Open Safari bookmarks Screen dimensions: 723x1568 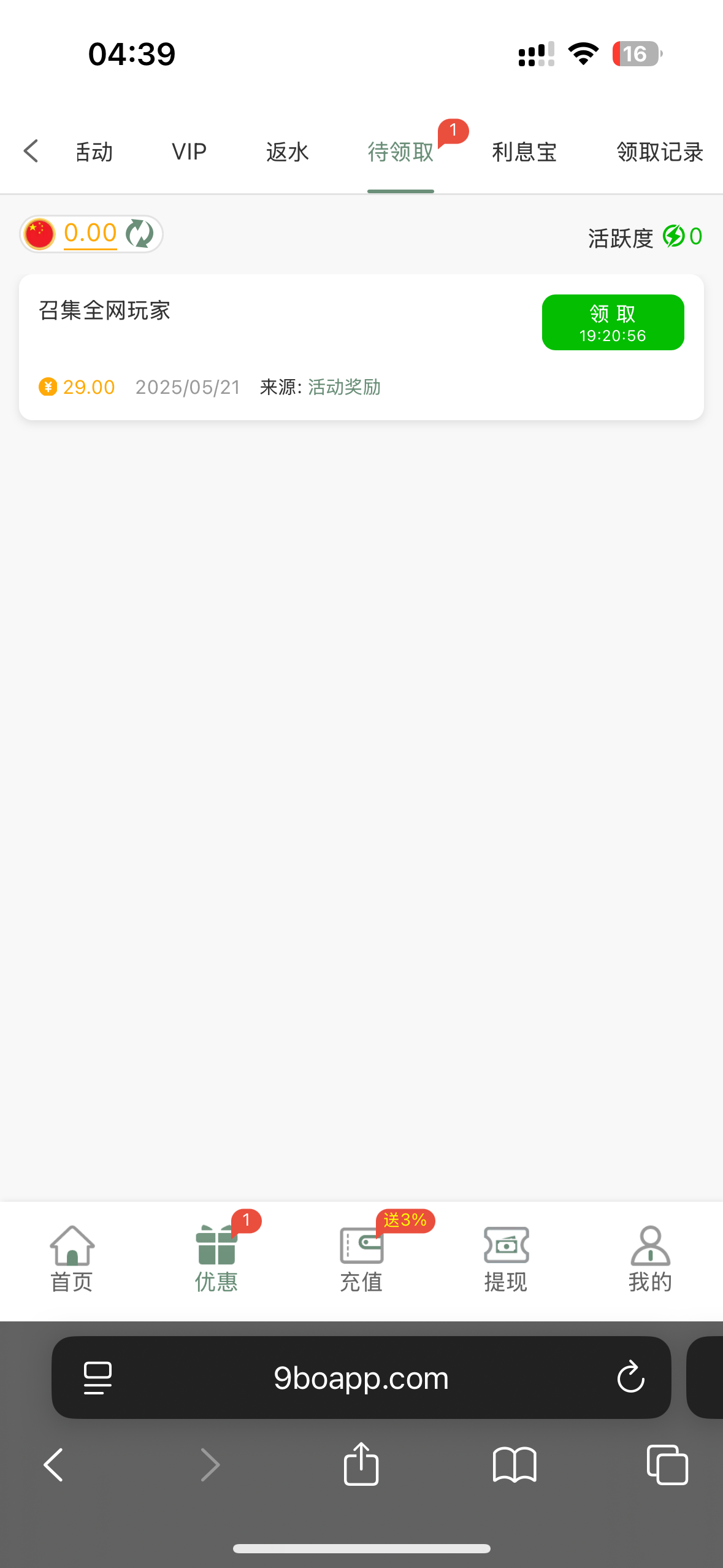click(x=515, y=1464)
